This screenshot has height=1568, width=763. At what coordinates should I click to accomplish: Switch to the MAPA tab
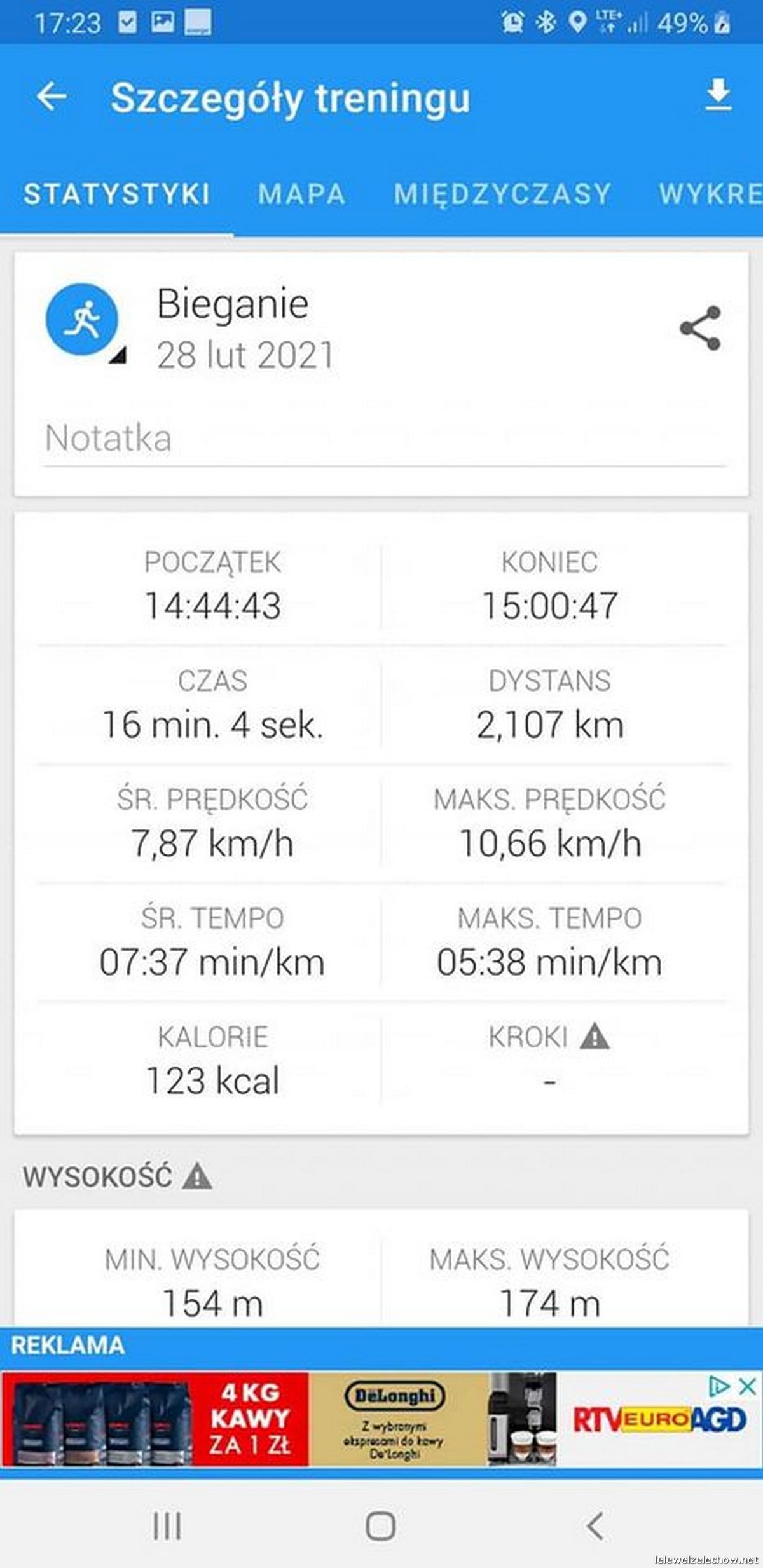click(301, 194)
